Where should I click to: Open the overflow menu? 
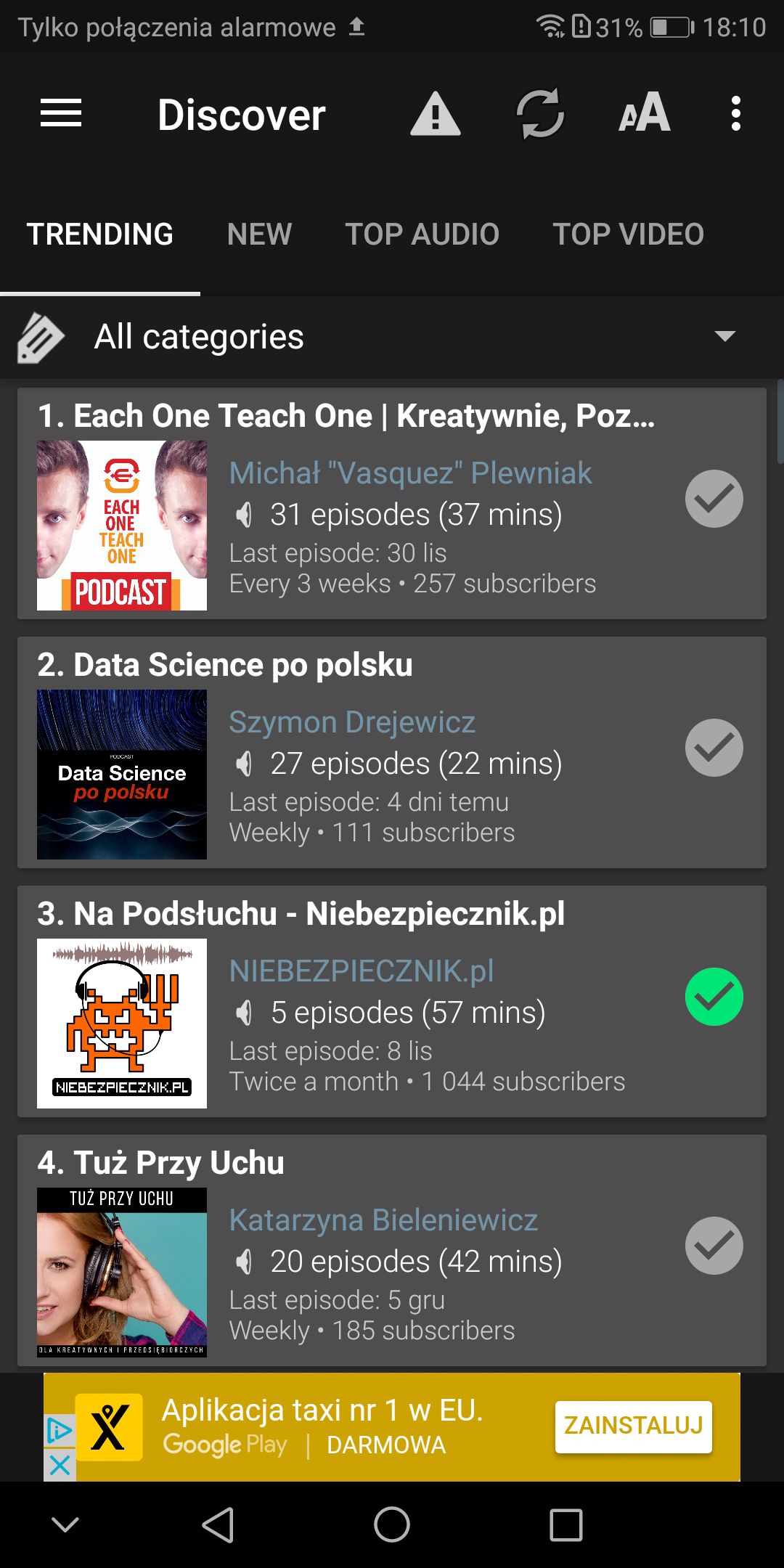tap(736, 113)
